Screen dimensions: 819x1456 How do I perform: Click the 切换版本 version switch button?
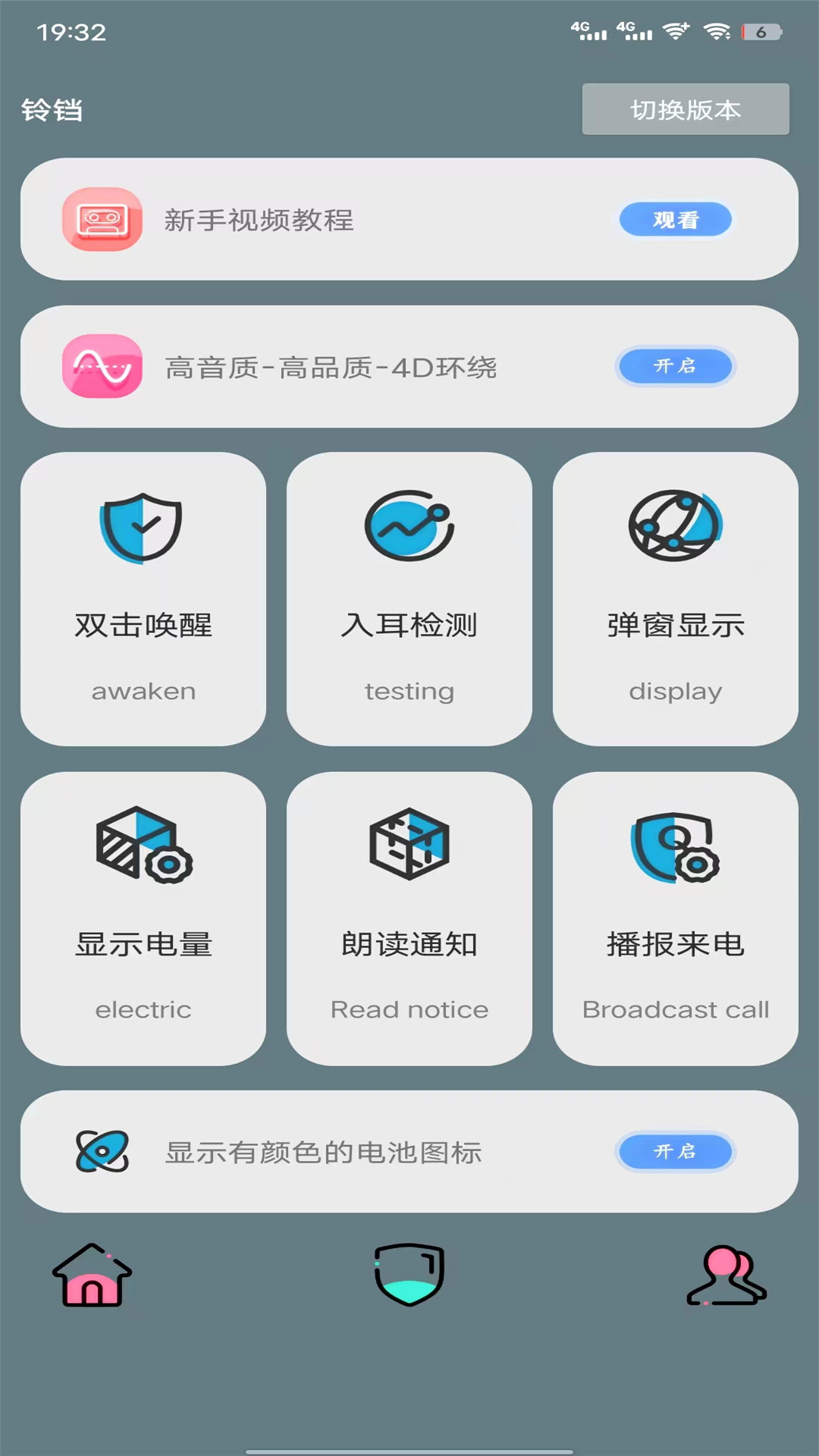coord(685,109)
